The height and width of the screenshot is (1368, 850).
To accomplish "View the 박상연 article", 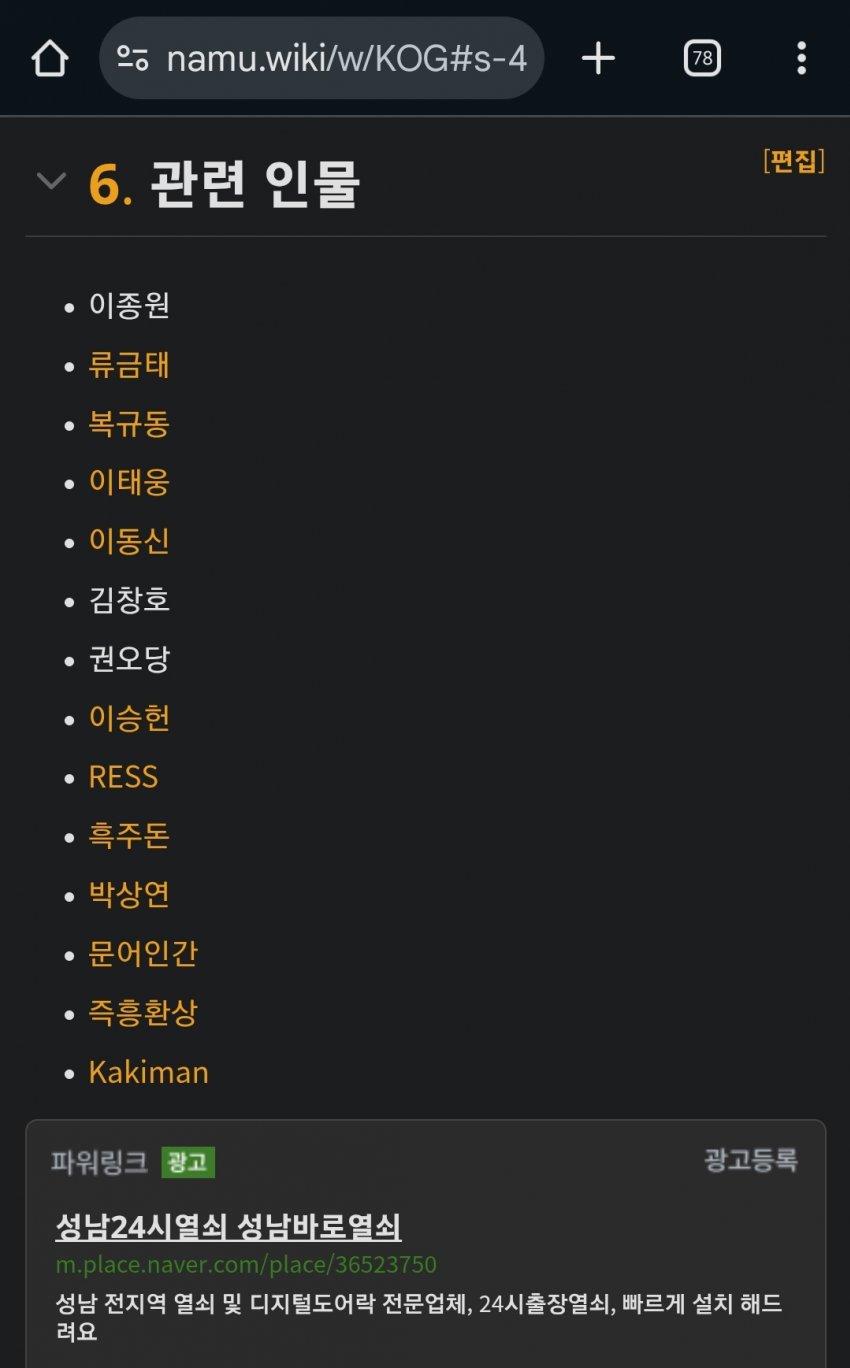I will point(129,895).
